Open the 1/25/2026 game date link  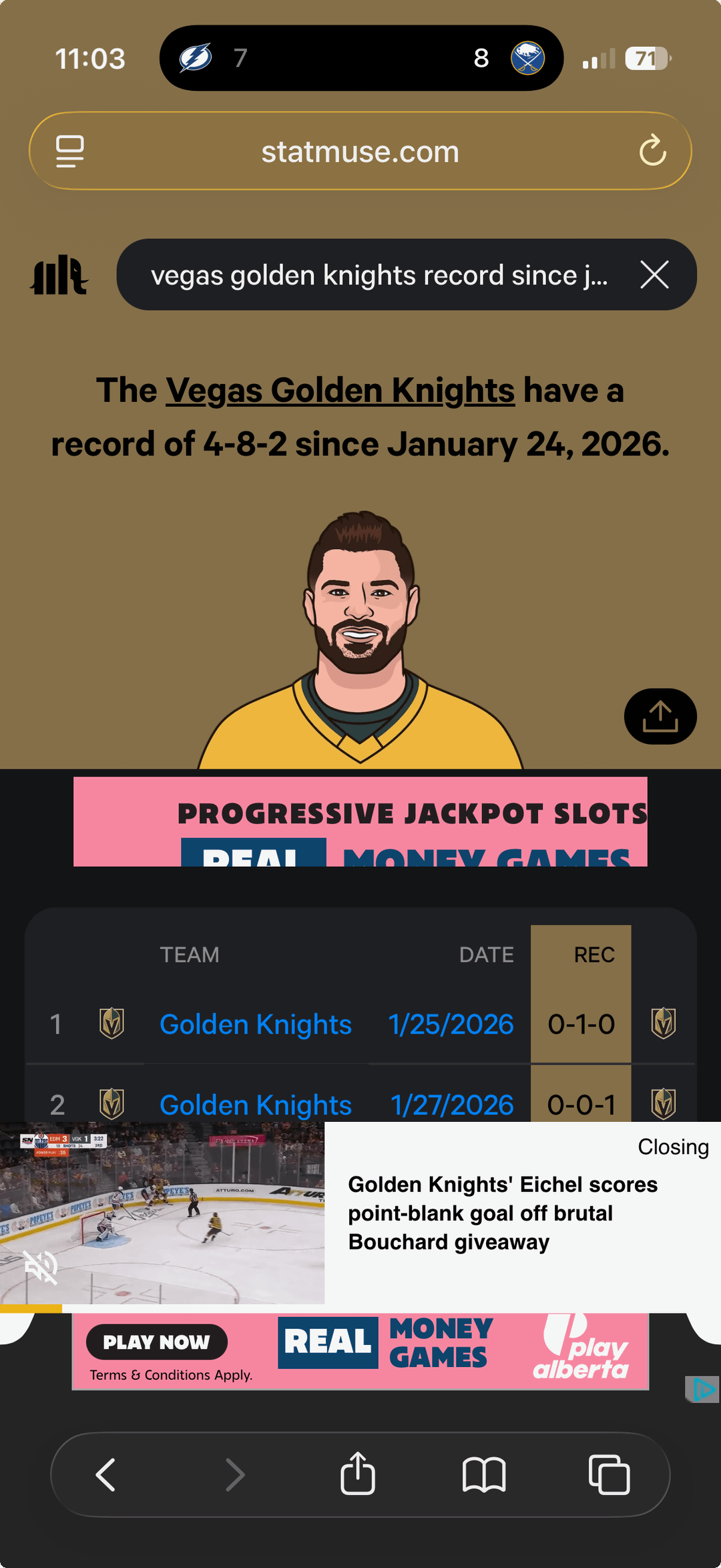tap(451, 1024)
